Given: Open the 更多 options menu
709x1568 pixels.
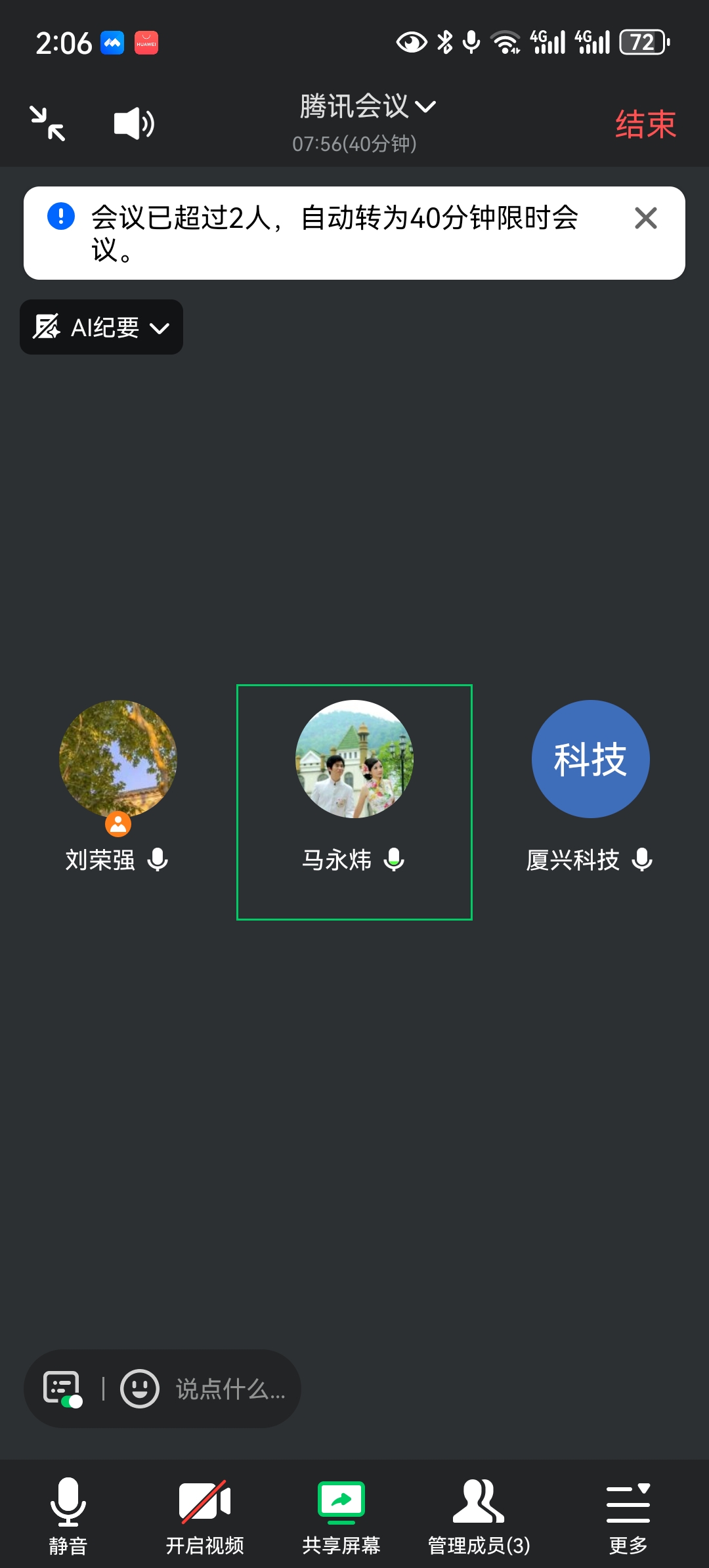Looking at the screenshot, I should (x=628, y=1515).
